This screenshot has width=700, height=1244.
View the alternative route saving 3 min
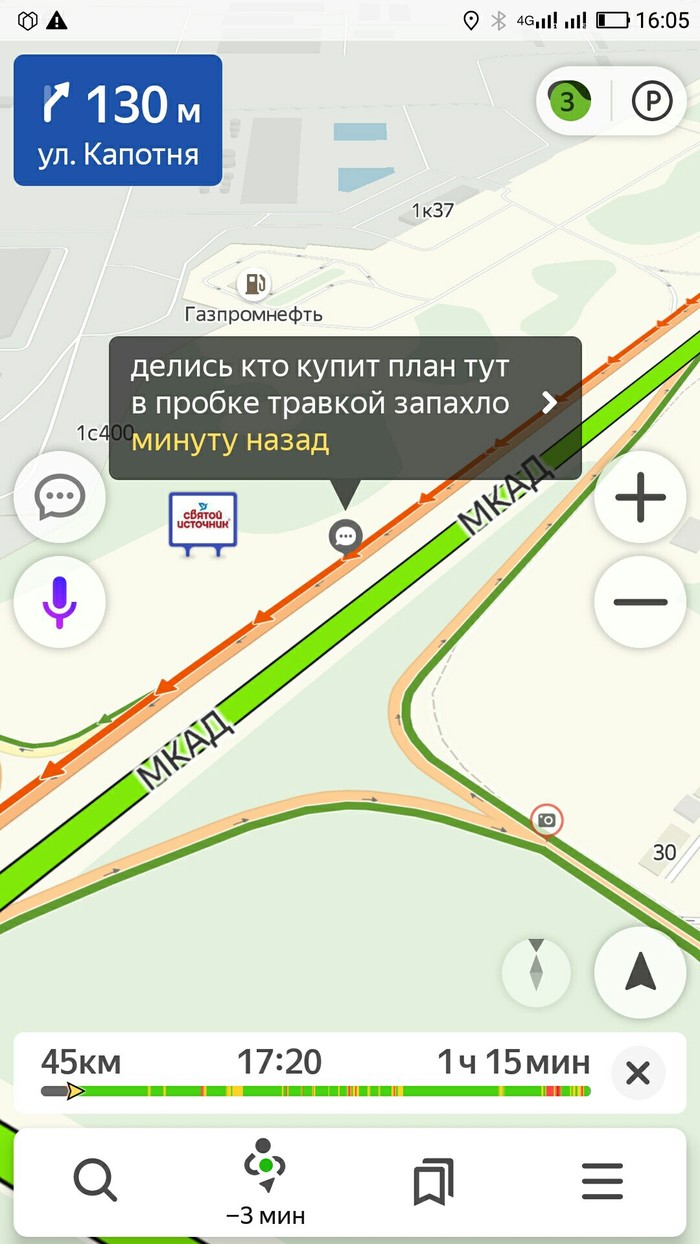(265, 1181)
